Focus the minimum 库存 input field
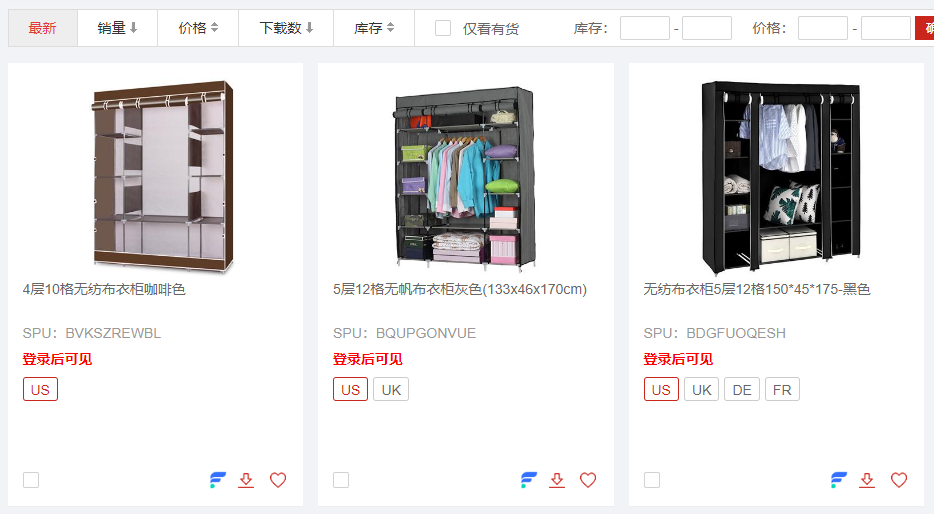934x514 pixels. (644, 28)
